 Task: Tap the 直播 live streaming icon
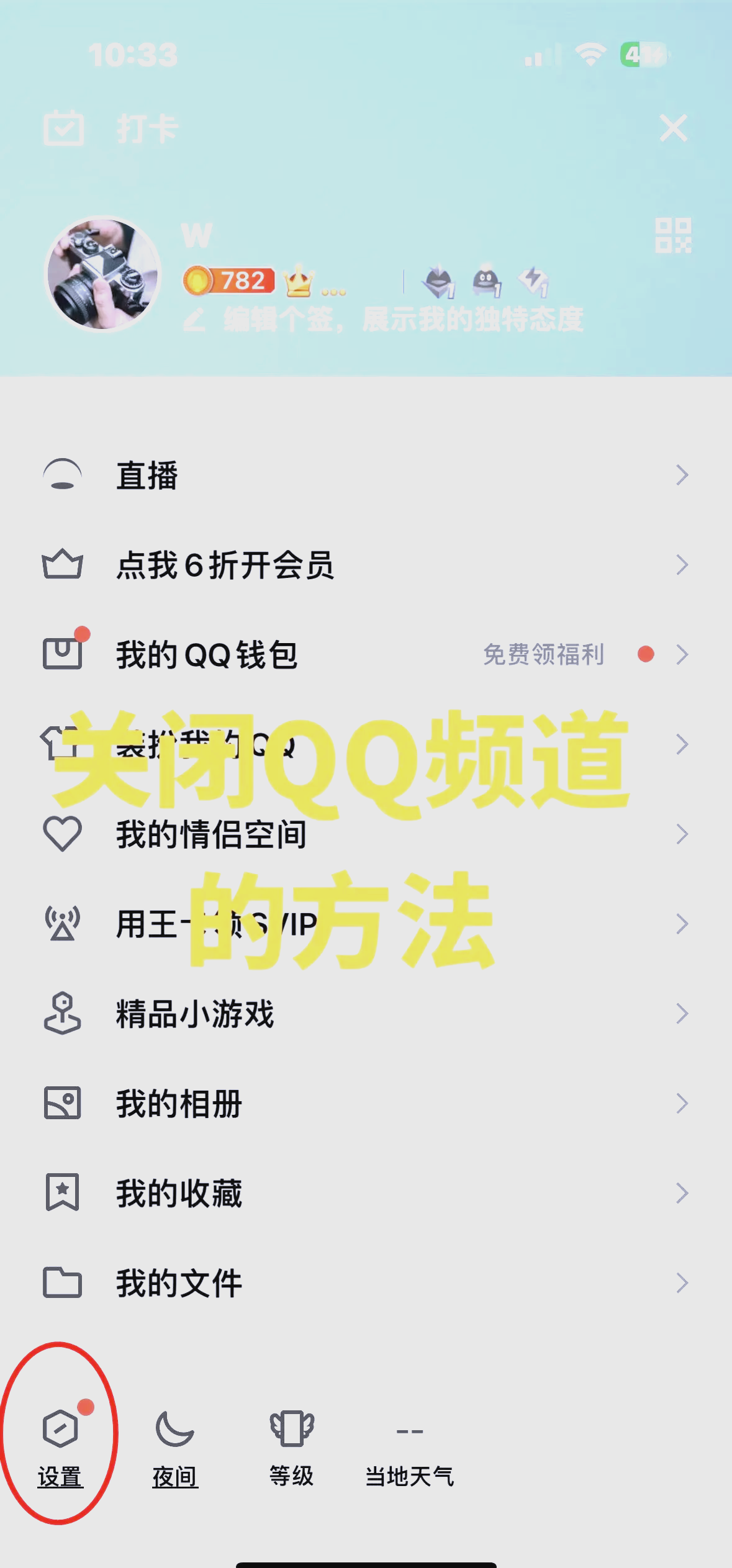[x=61, y=475]
